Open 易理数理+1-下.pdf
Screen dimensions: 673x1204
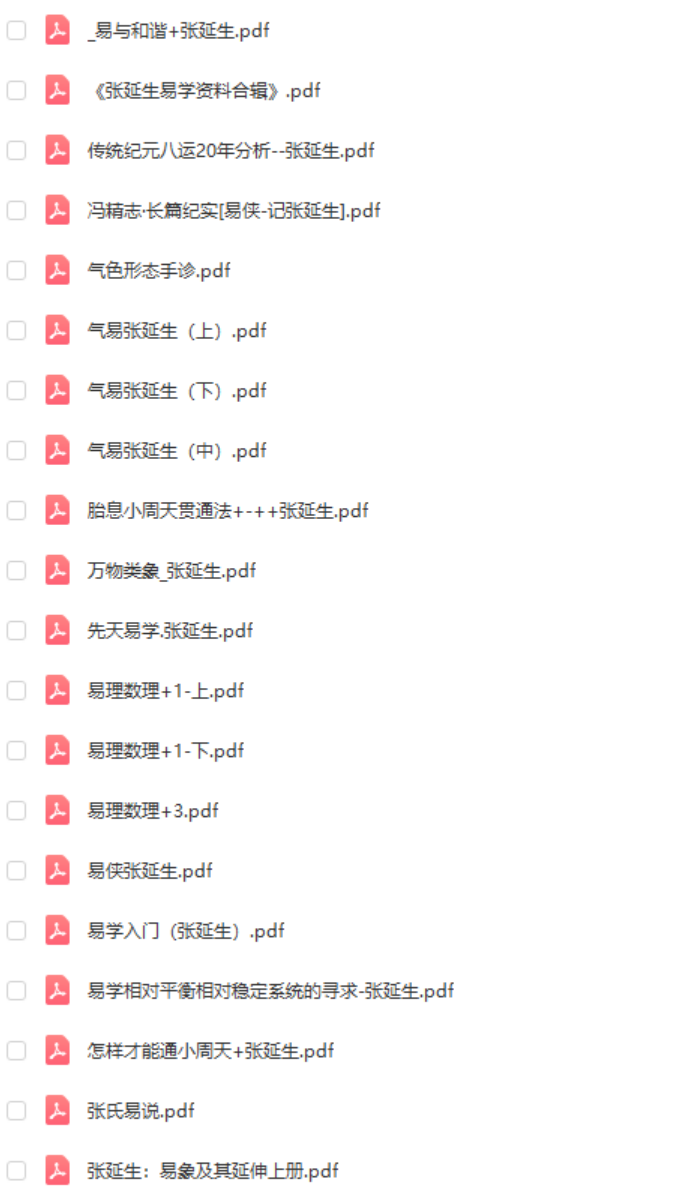pyautogui.click(x=165, y=751)
